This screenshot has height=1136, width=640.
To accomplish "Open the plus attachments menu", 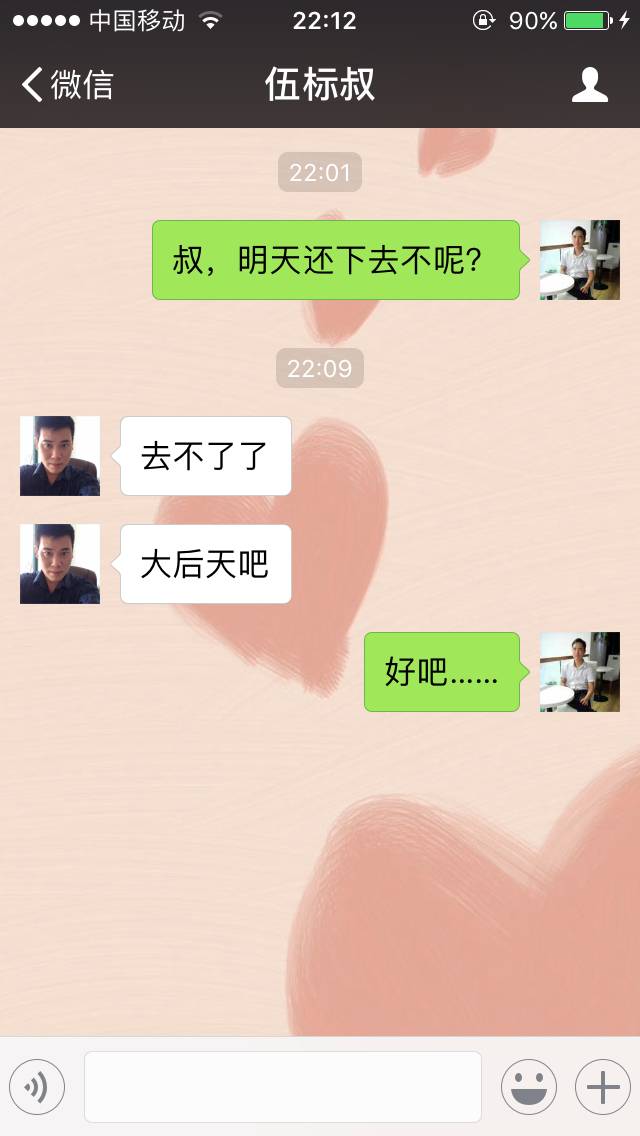I will click(602, 1086).
